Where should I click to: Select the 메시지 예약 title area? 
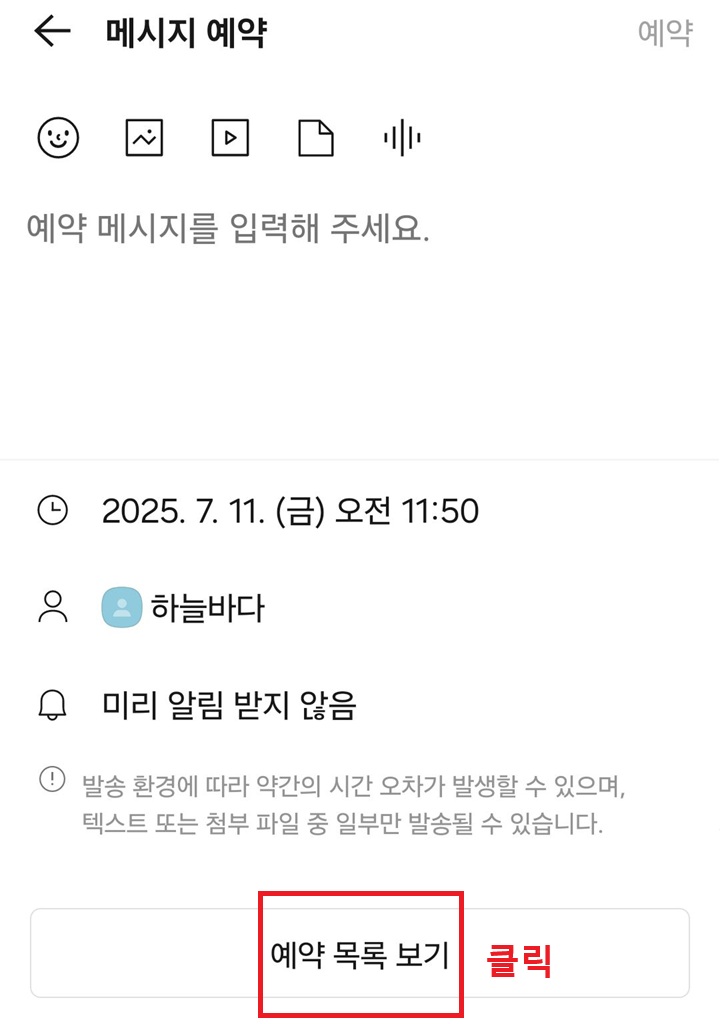[x=185, y=32]
